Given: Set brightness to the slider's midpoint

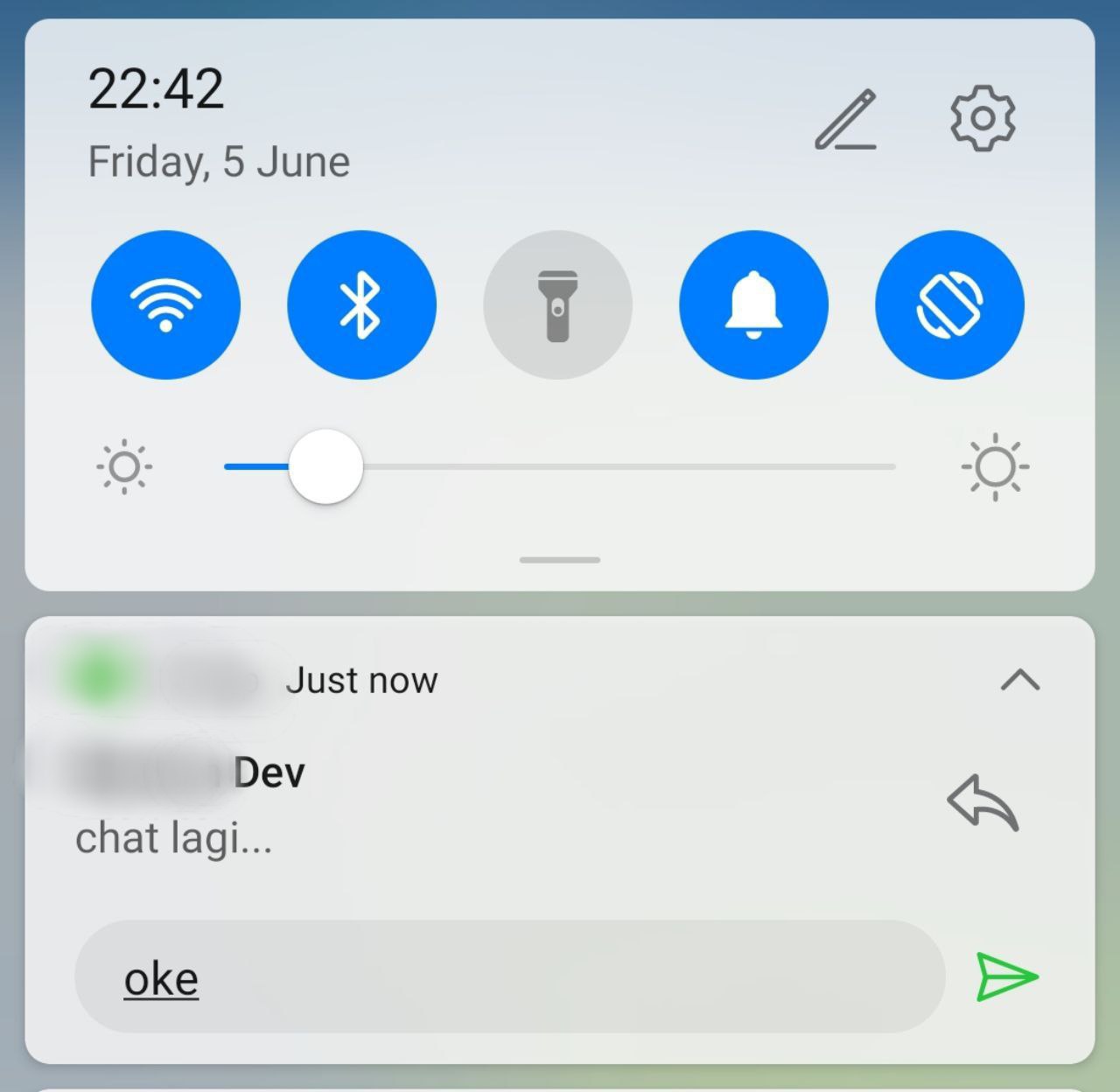Looking at the screenshot, I should 560,466.
